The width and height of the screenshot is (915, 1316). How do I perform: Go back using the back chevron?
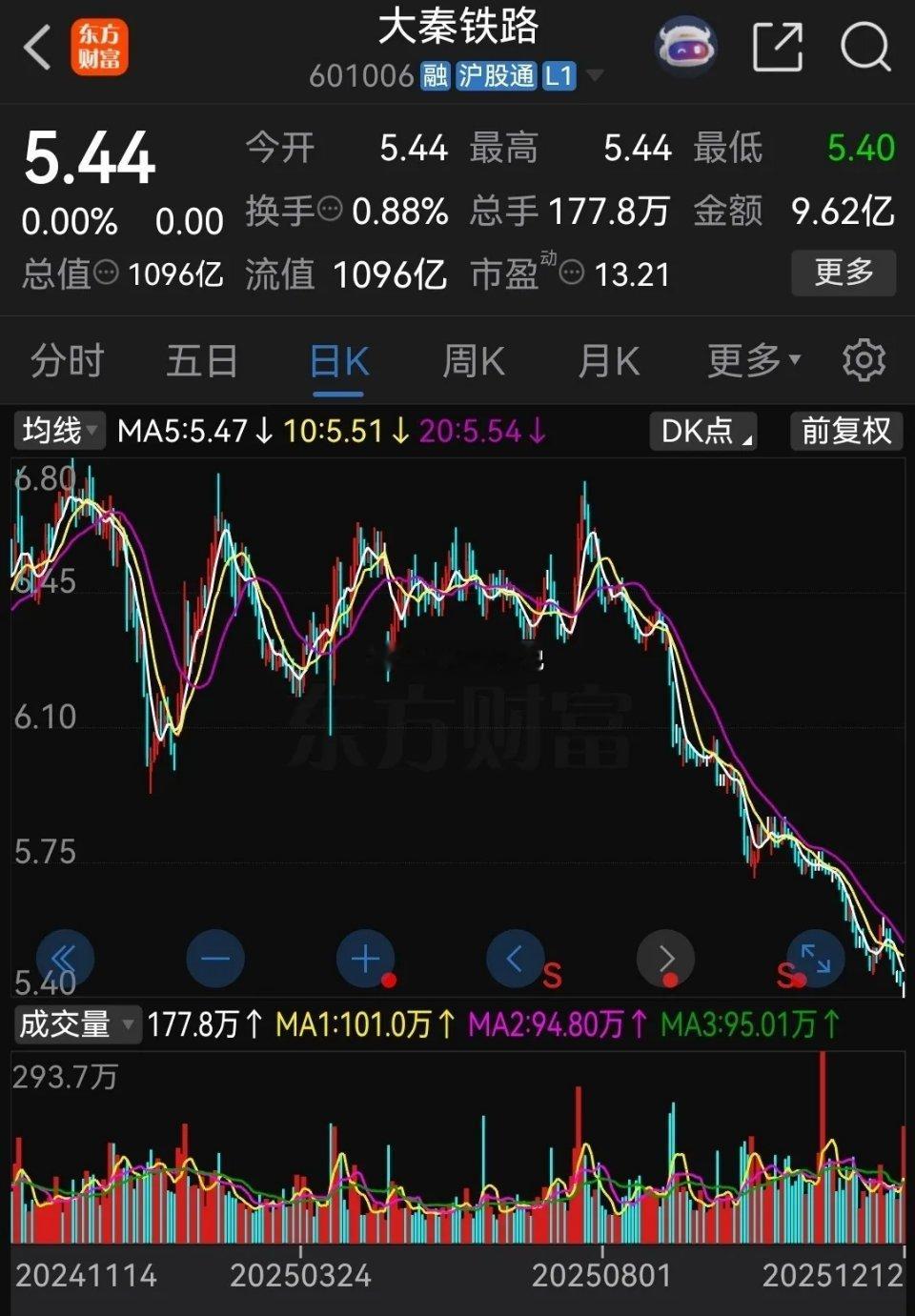click(36, 46)
